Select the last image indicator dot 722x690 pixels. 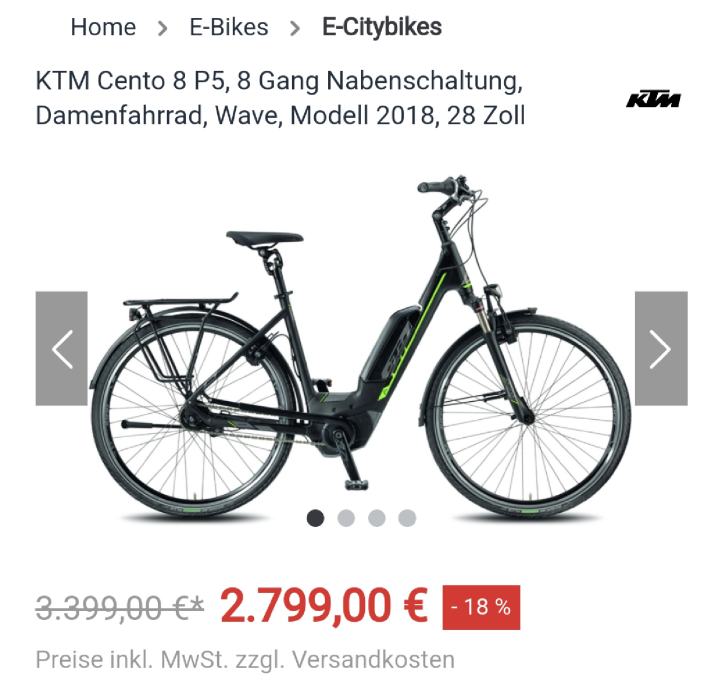pos(407,517)
